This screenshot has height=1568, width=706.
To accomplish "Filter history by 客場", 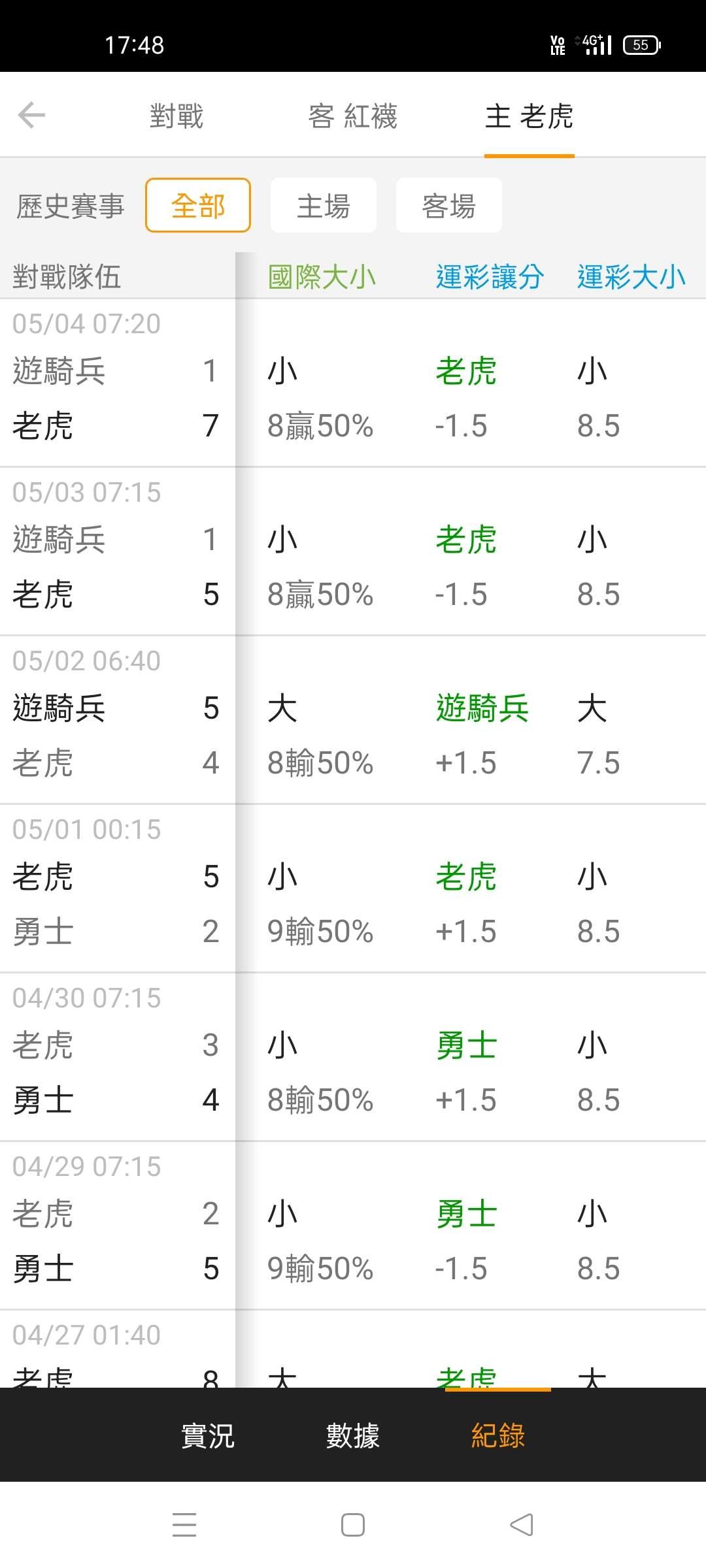I will point(449,205).
